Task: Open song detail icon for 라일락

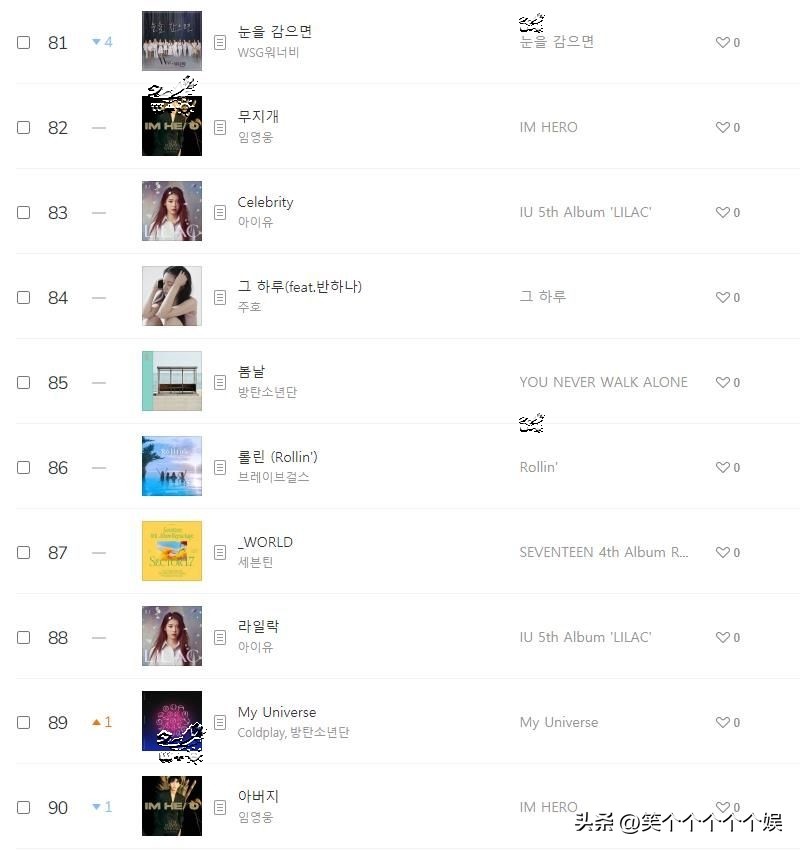Action: click(220, 637)
